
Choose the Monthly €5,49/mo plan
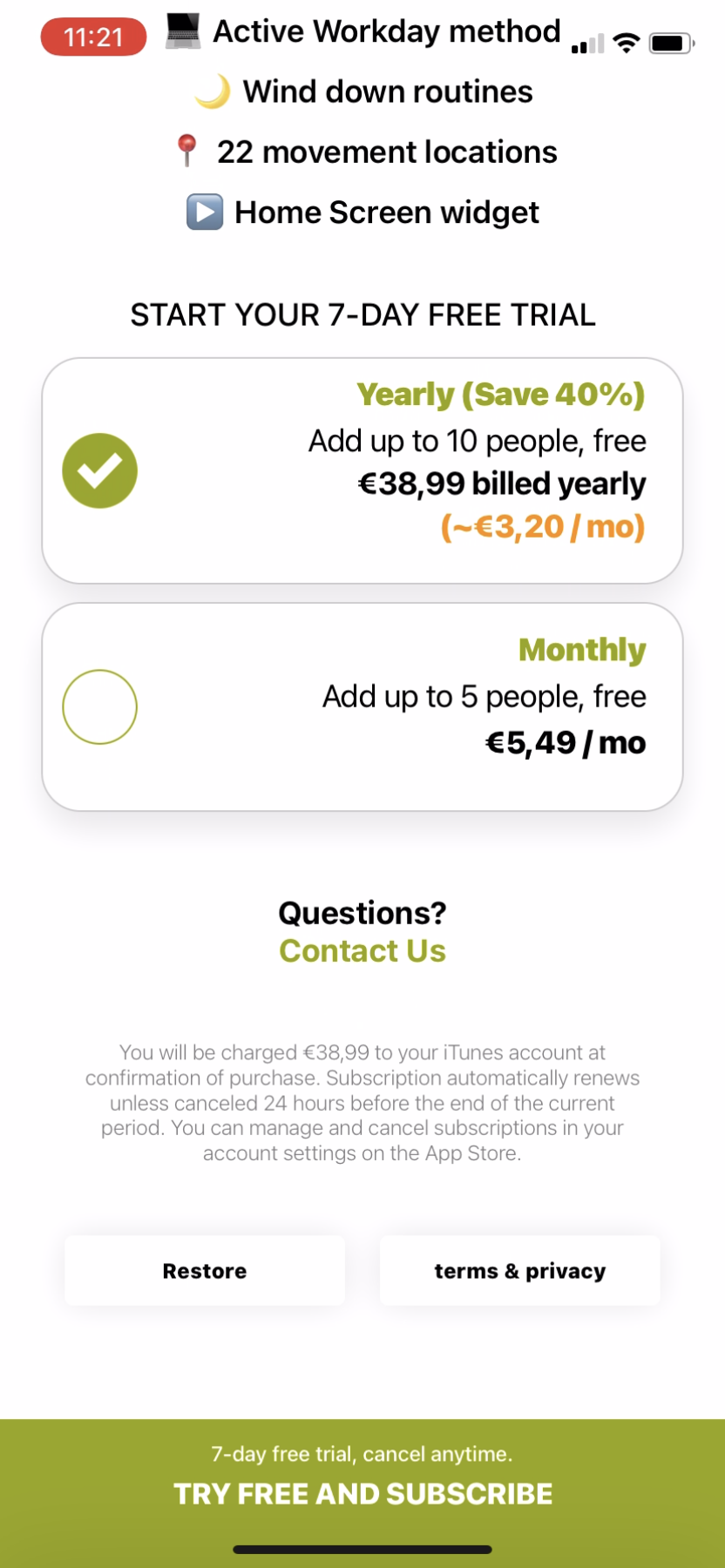[x=362, y=706]
